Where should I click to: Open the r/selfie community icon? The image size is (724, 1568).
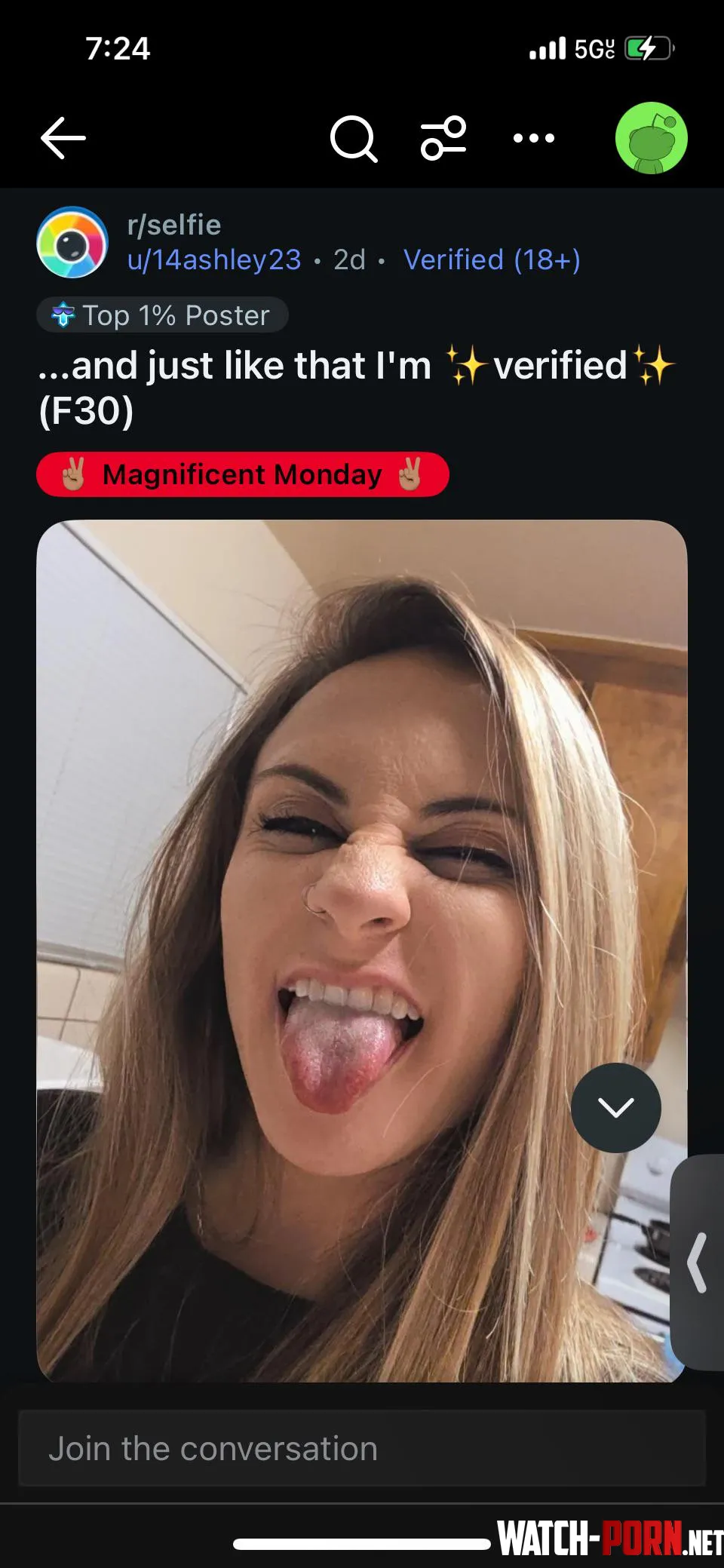tap(72, 242)
